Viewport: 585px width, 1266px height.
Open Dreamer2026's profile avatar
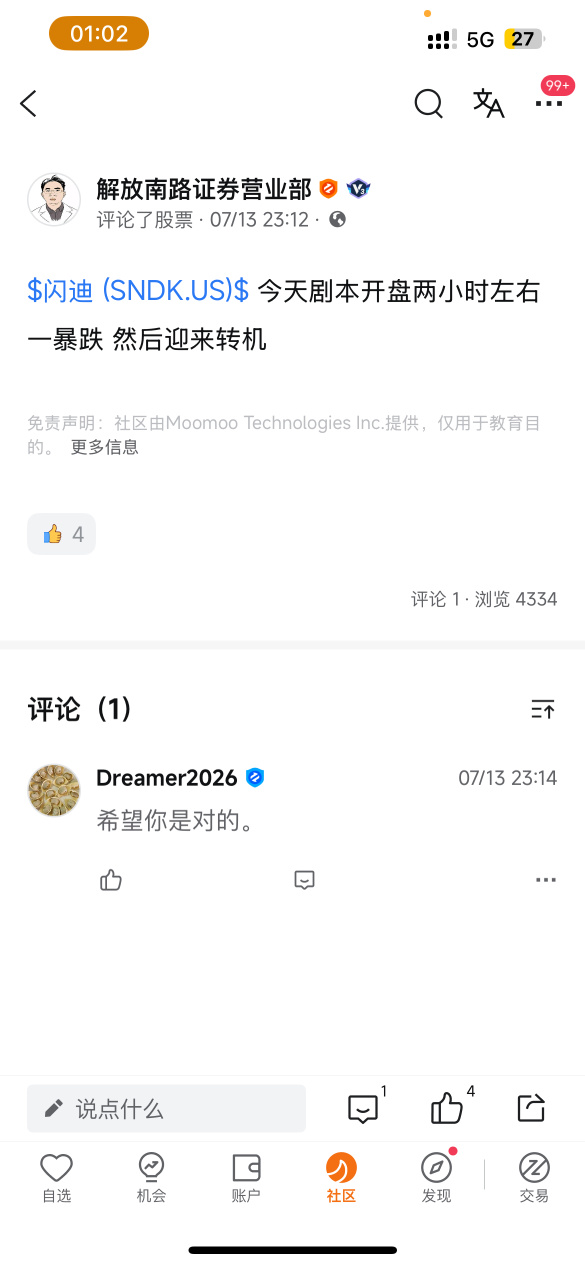pos(54,791)
